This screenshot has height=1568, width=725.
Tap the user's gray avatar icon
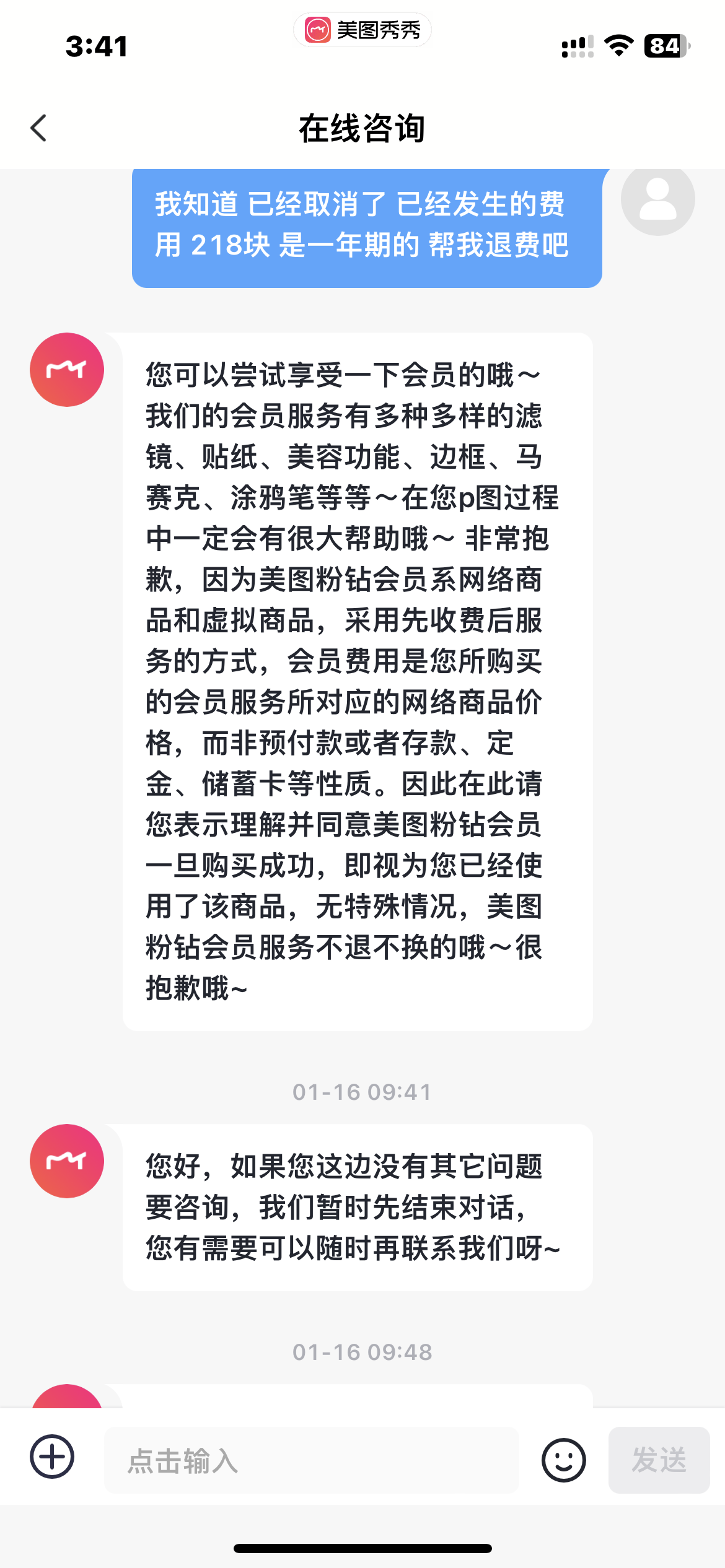coord(658,200)
